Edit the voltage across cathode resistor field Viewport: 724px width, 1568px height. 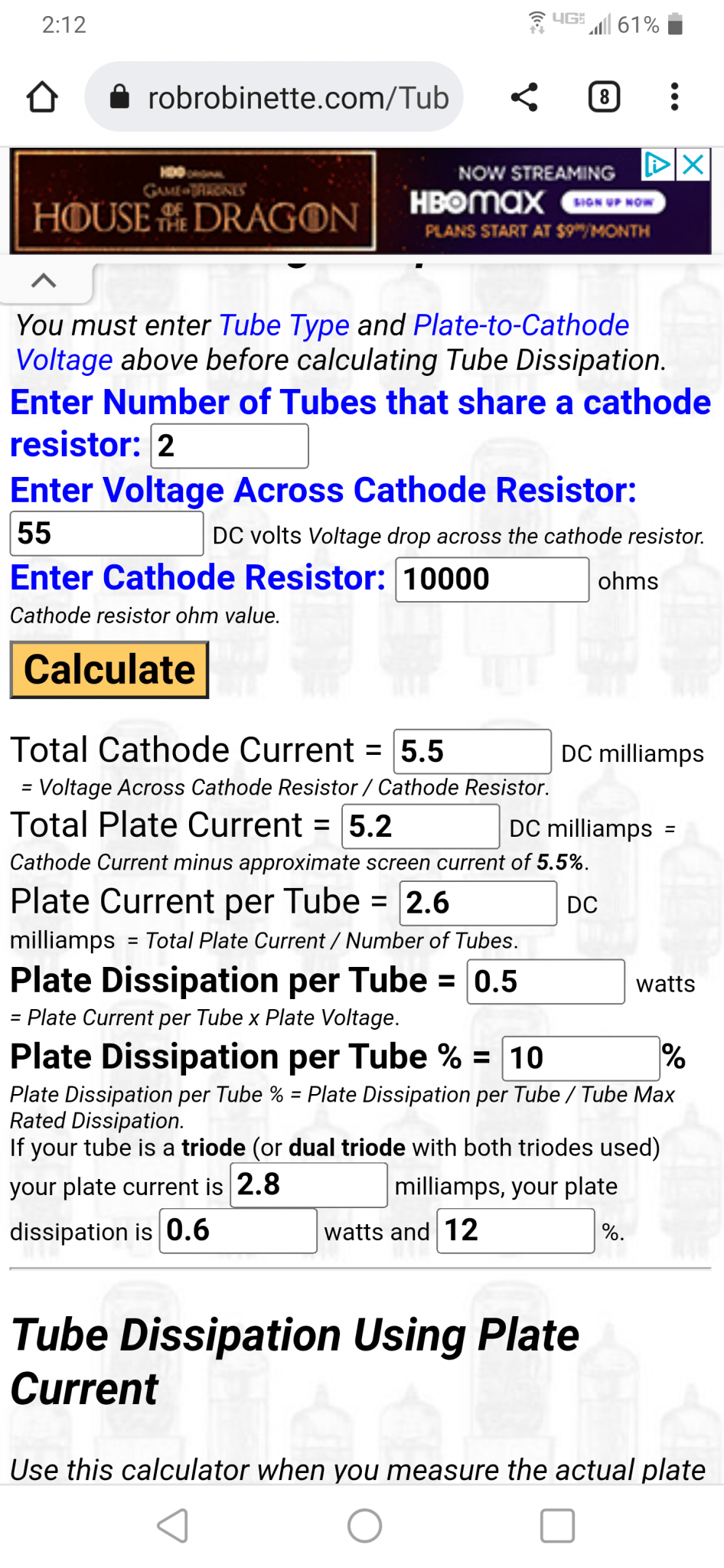[106, 534]
